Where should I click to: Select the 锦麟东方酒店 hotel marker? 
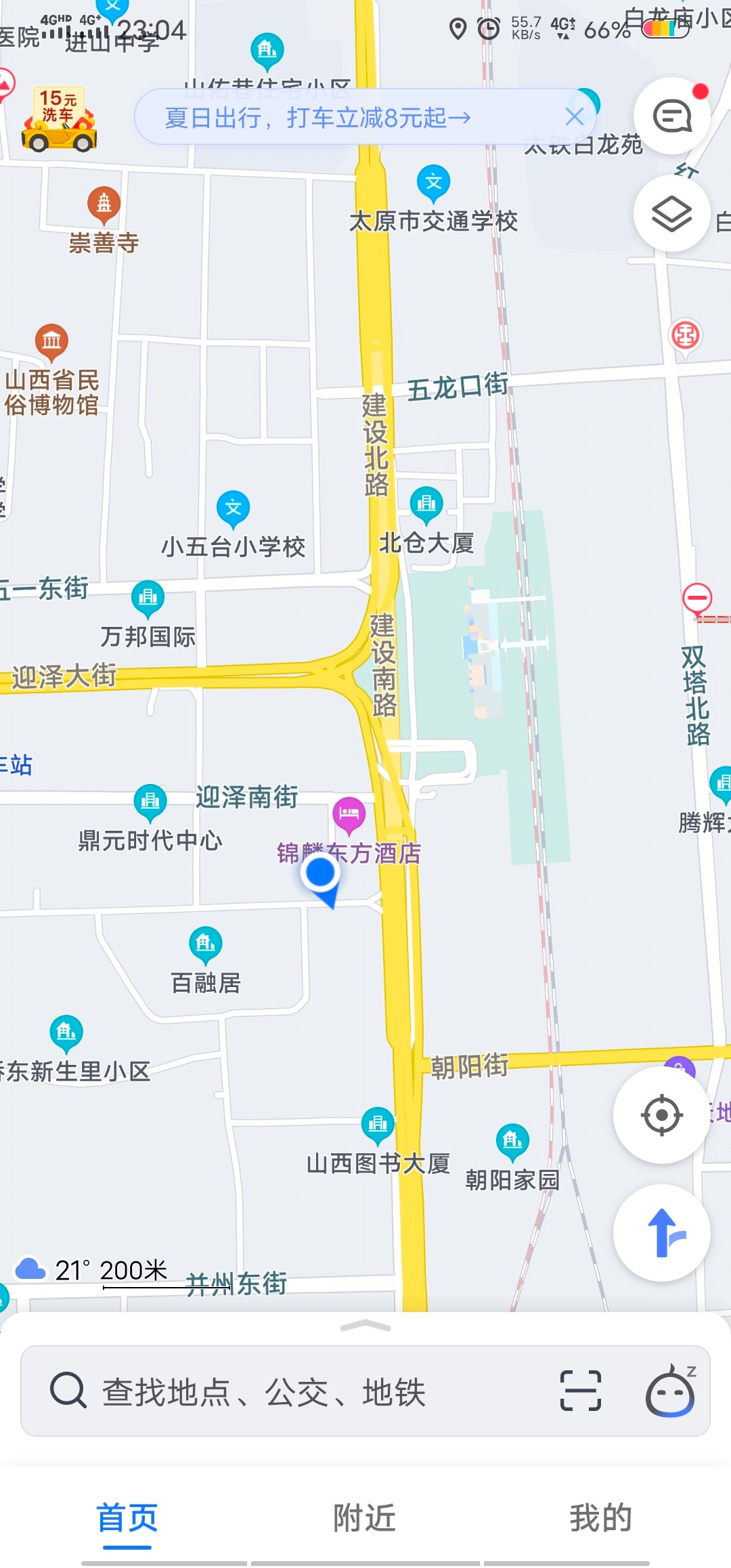pos(349,815)
